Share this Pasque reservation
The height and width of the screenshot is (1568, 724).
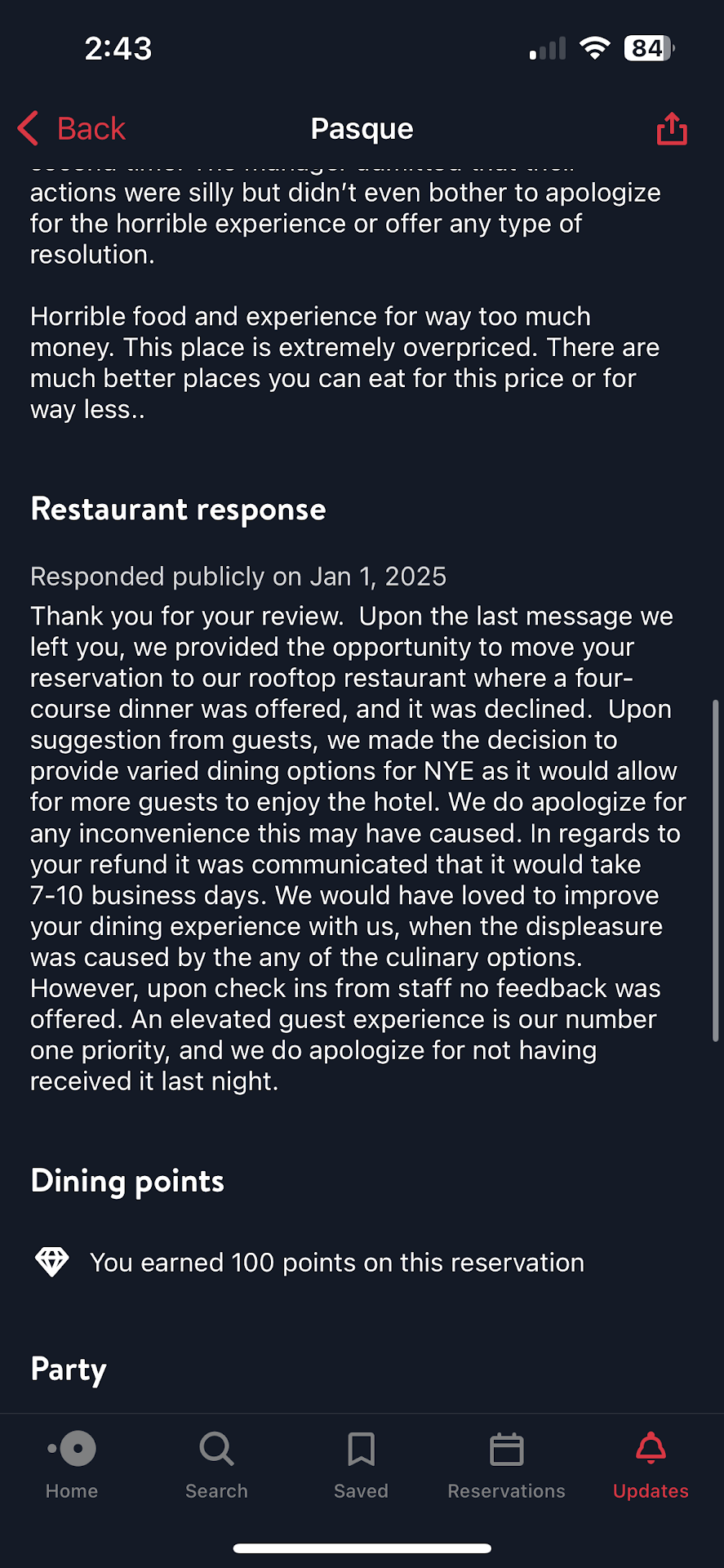click(x=671, y=129)
